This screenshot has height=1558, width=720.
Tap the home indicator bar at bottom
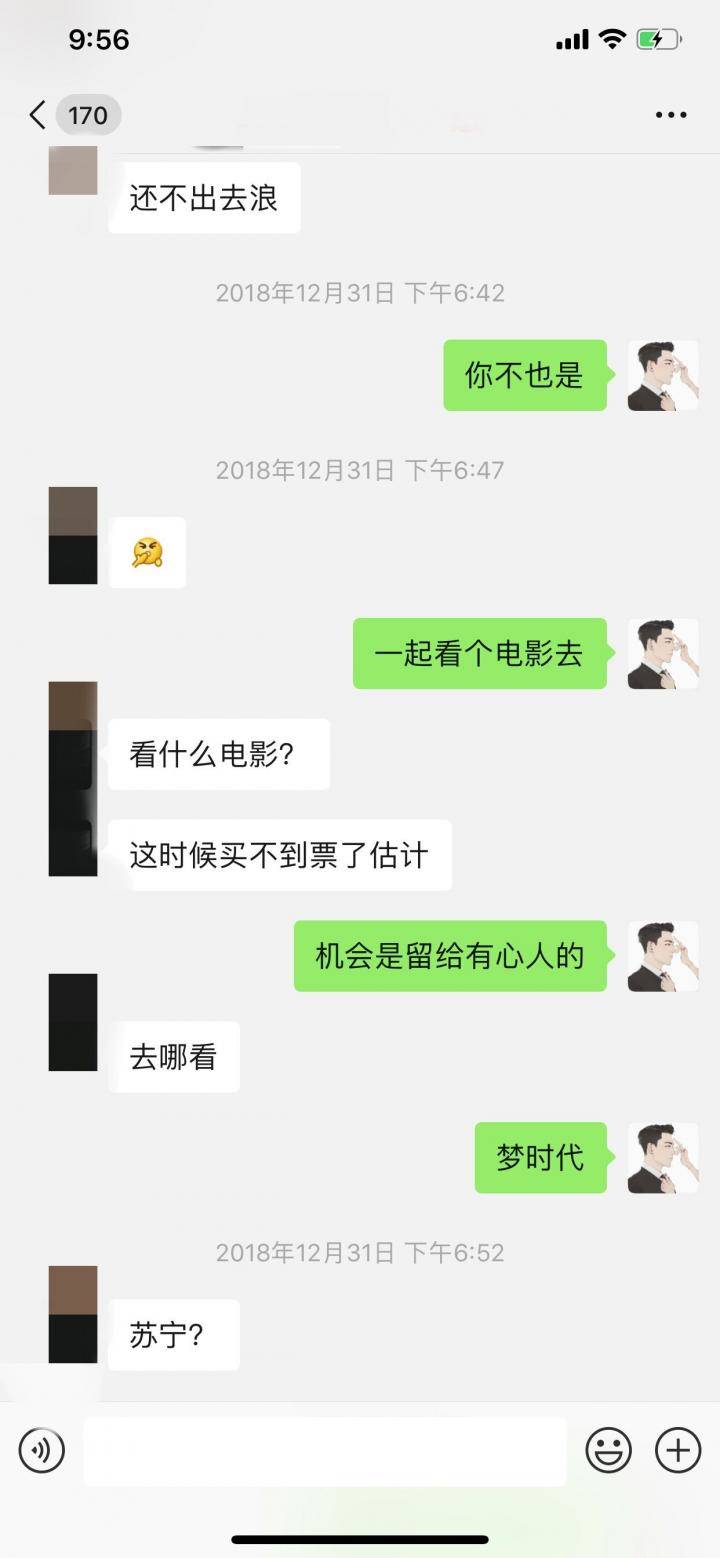pos(360,1540)
